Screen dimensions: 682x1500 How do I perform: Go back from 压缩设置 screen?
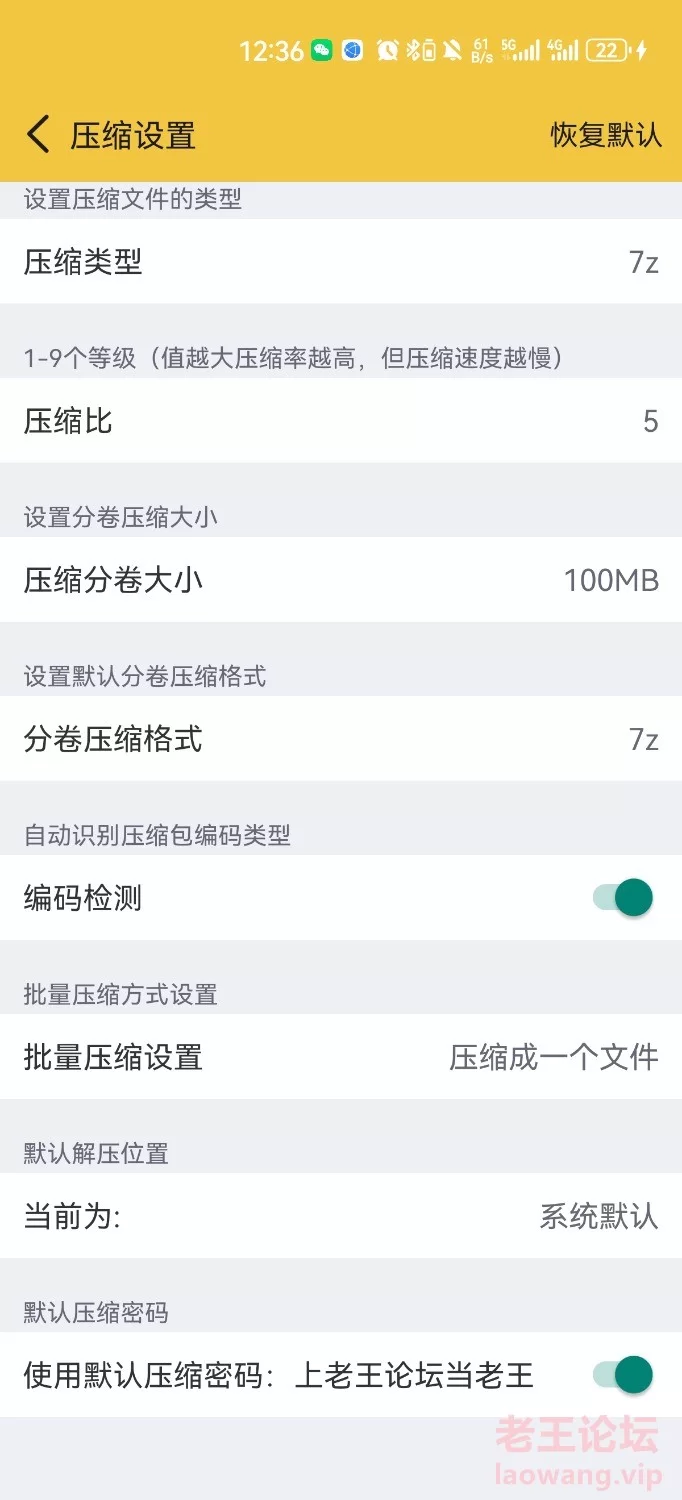pyautogui.click(x=38, y=134)
